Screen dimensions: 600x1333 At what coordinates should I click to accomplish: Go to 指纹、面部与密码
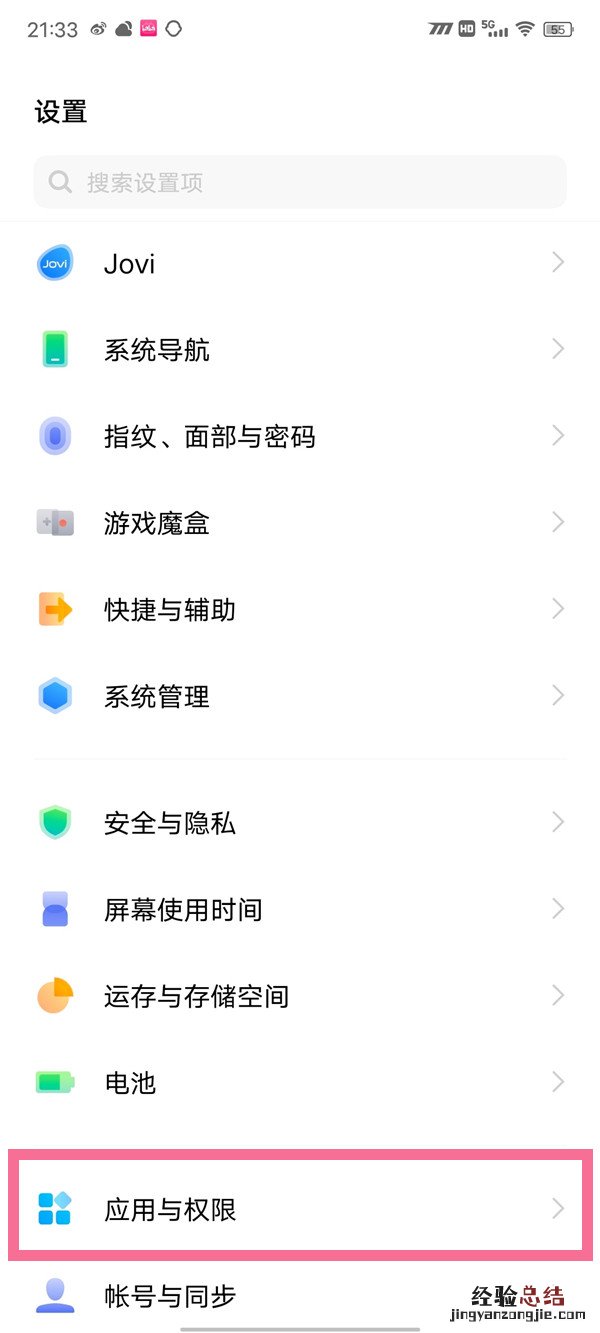coord(300,437)
